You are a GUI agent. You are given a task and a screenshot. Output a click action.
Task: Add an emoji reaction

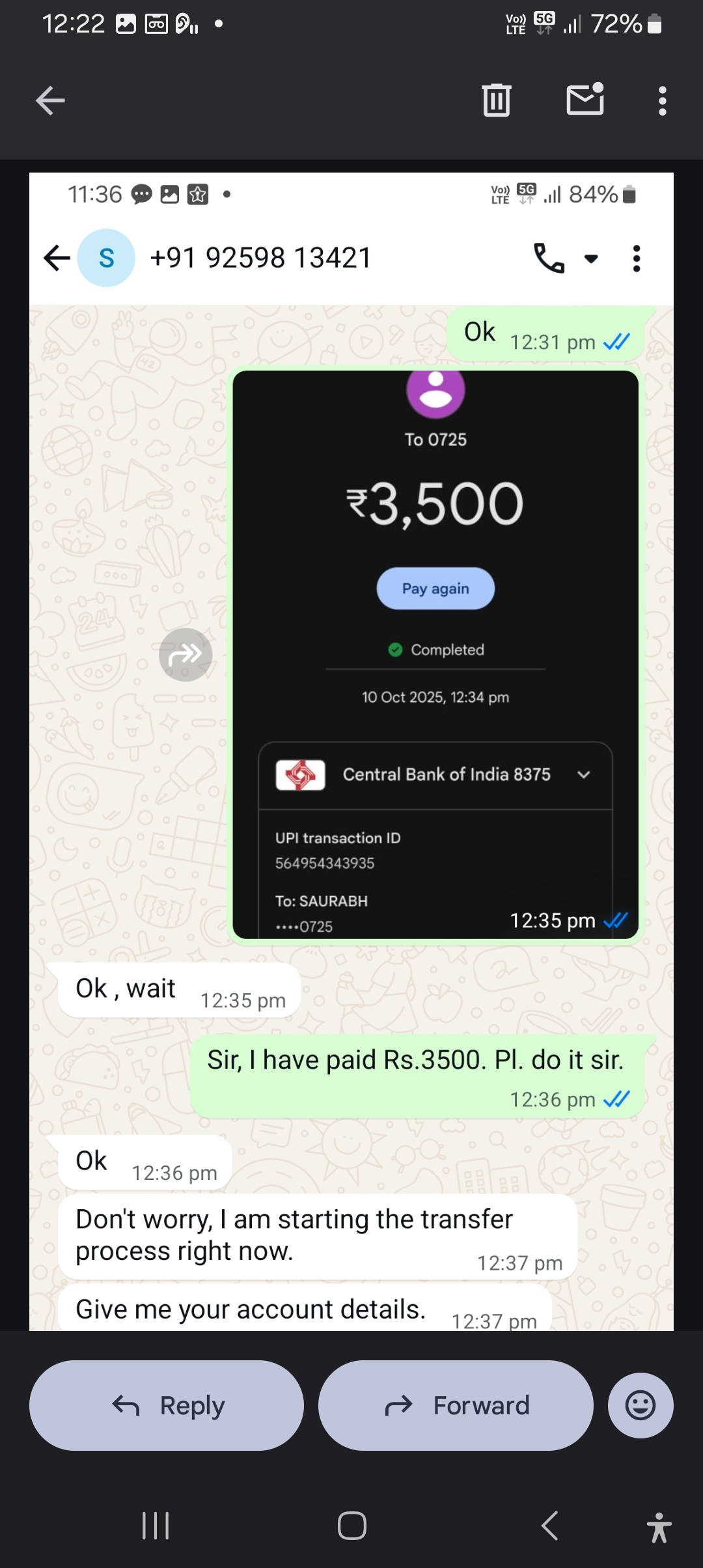640,1405
